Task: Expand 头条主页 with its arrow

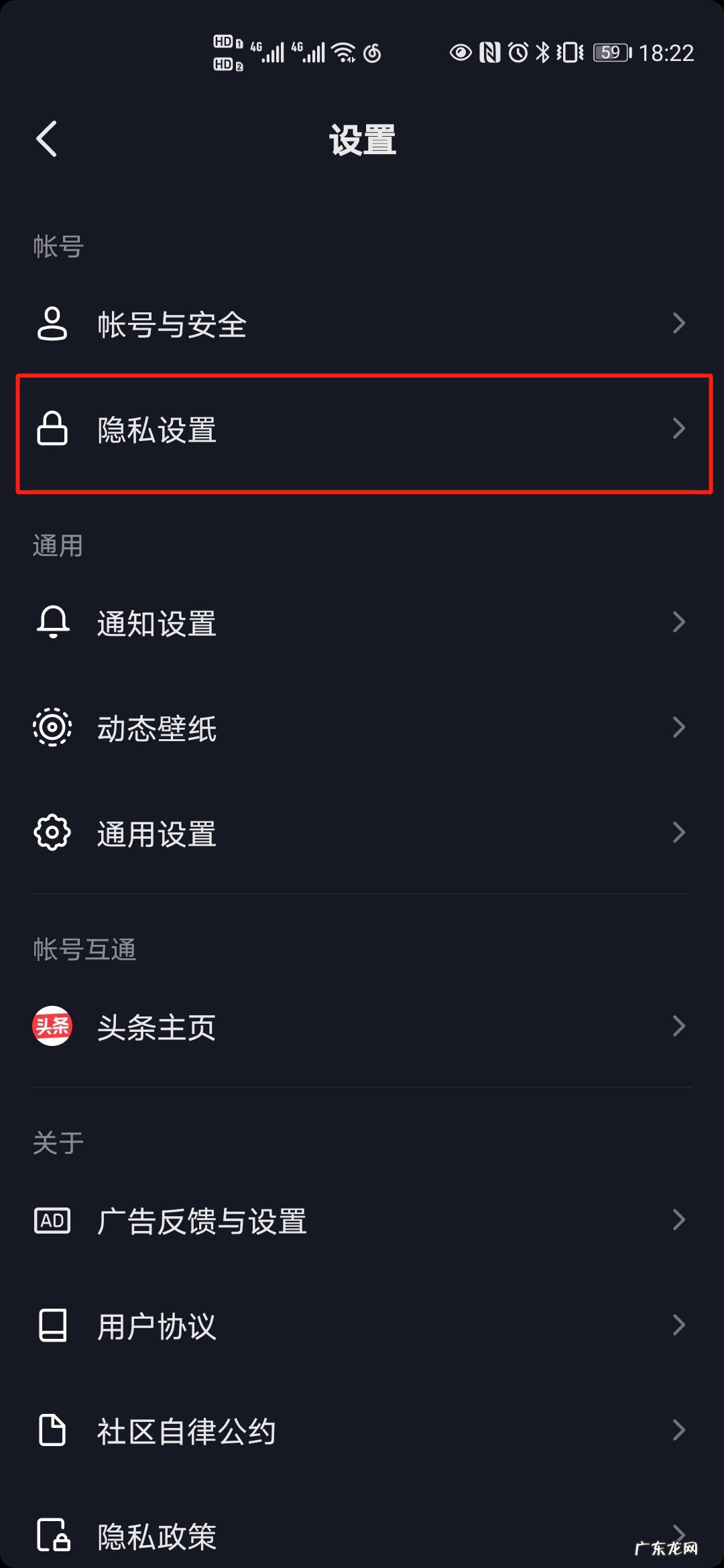Action: [x=680, y=1025]
